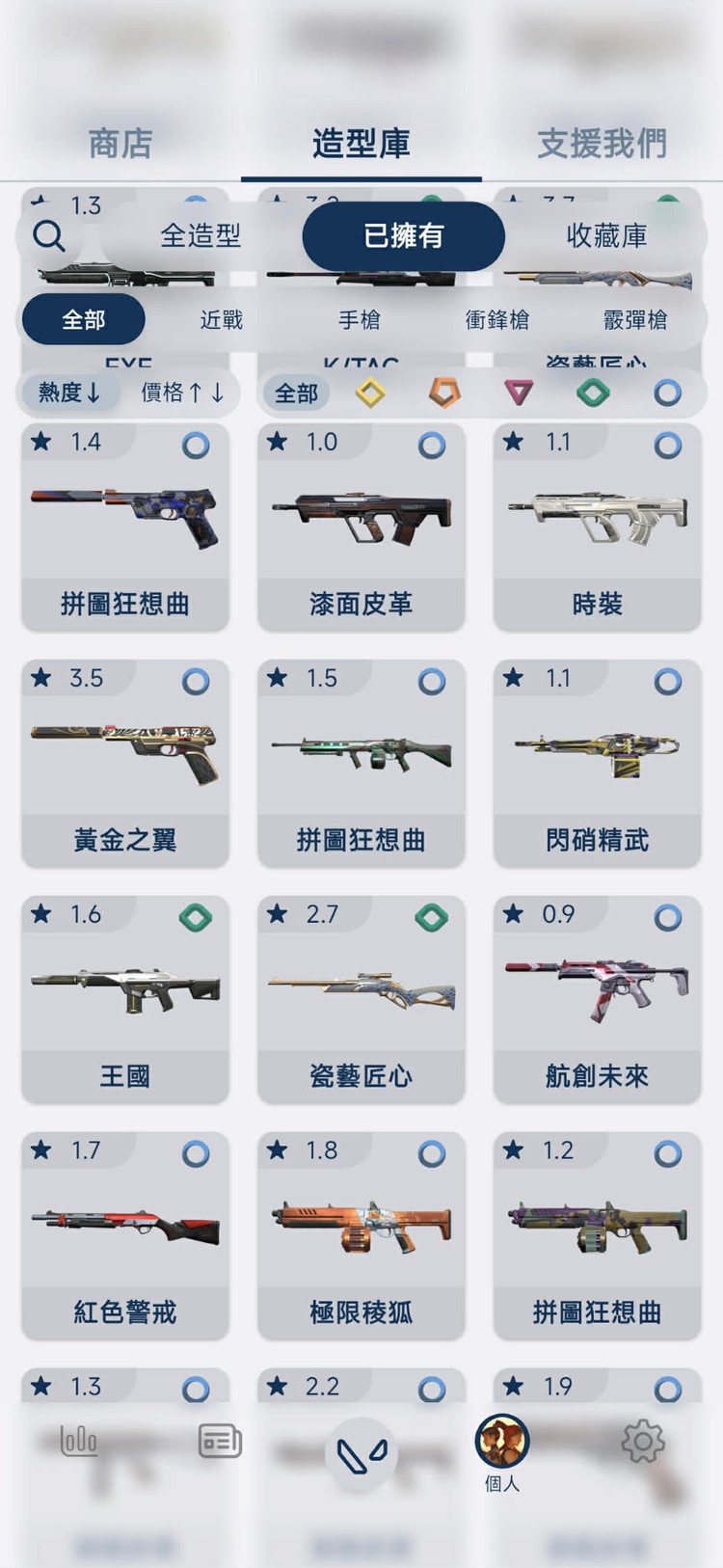Open the news card icon in bottom bar
723x1568 pixels.
(219, 1441)
